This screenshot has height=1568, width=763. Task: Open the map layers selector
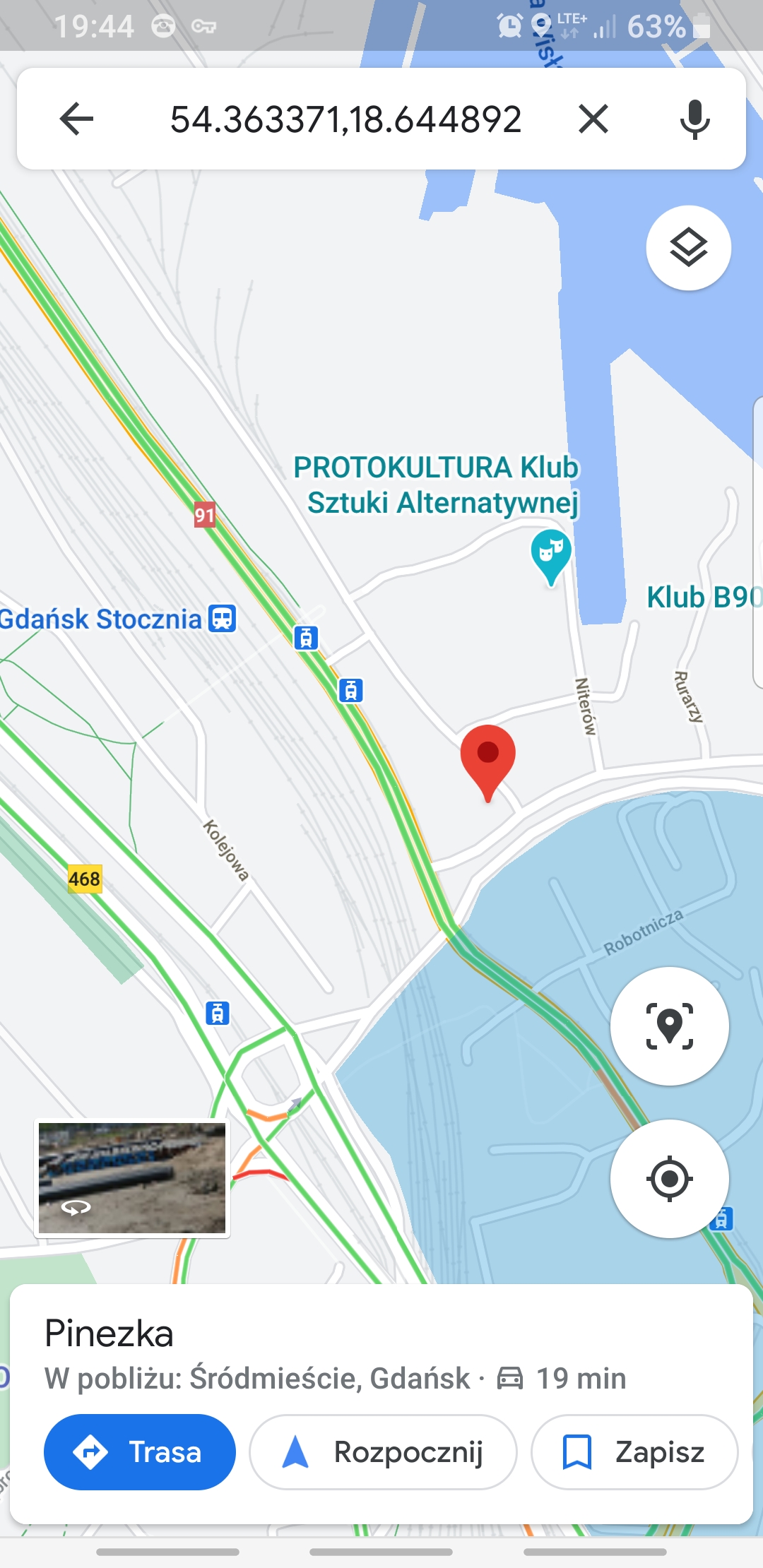(x=688, y=248)
